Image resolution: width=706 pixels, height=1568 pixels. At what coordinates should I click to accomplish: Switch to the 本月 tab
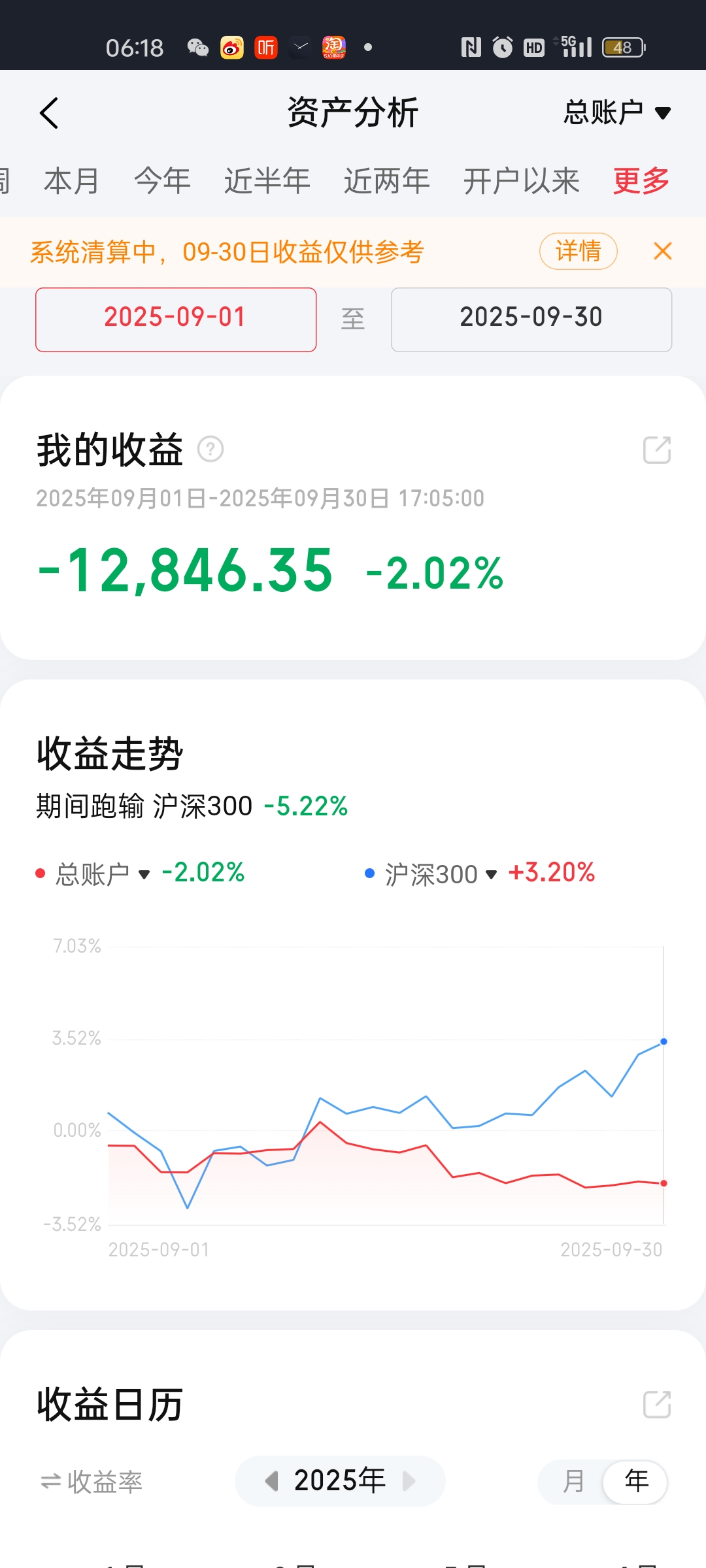click(x=71, y=181)
